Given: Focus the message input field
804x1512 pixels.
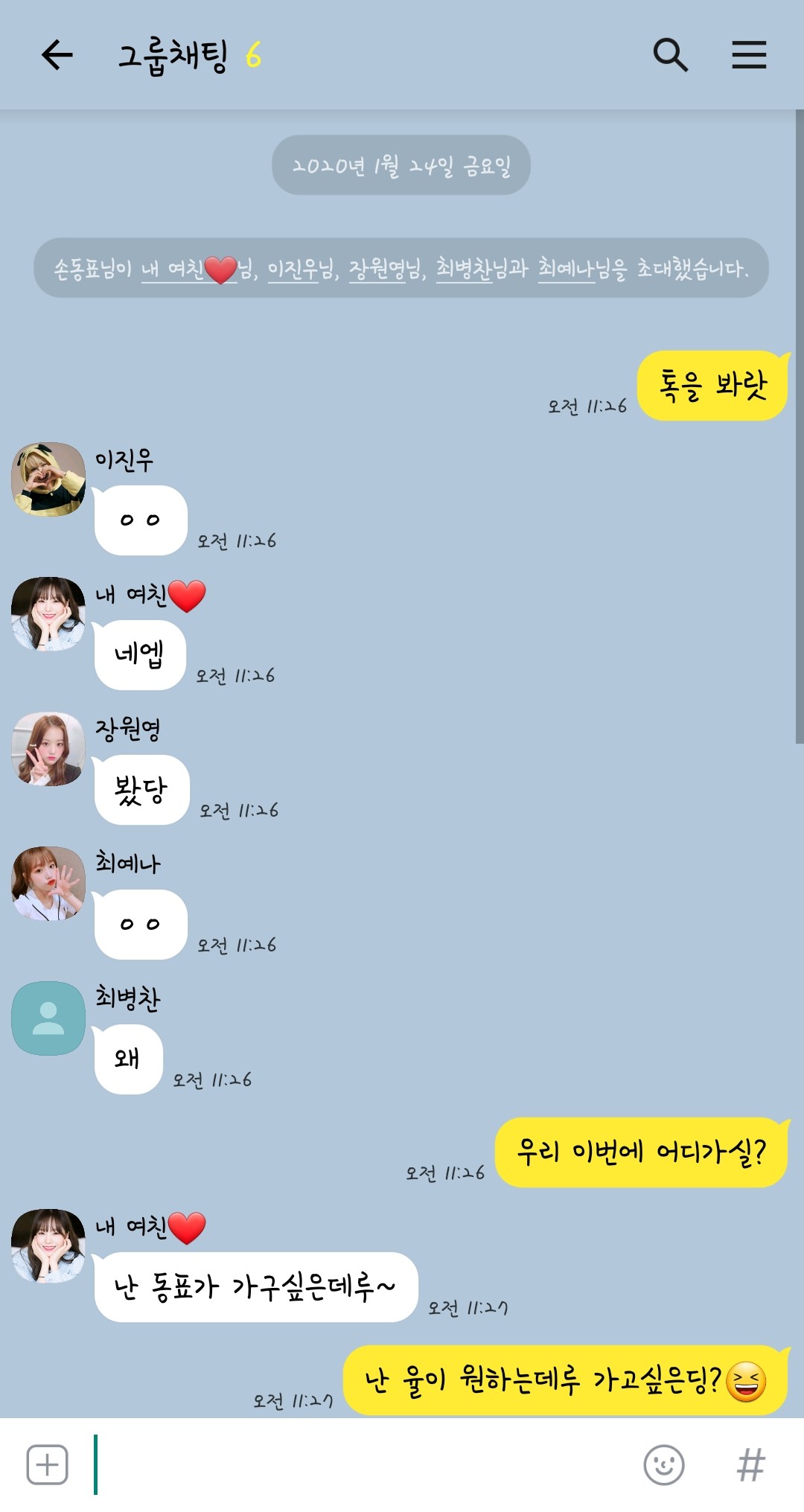Looking at the screenshot, I should (357, 1464).
